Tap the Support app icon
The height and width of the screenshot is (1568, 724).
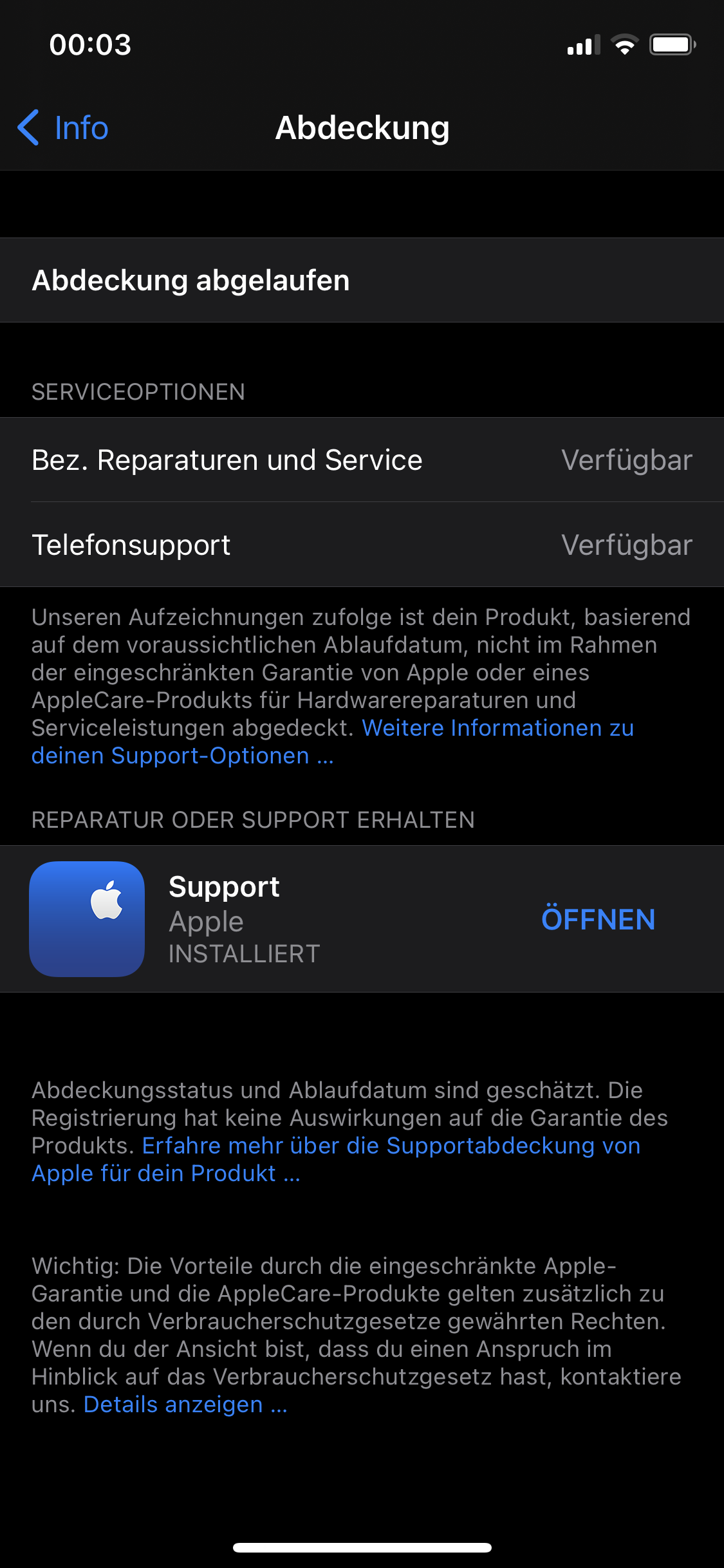point(87,919)
